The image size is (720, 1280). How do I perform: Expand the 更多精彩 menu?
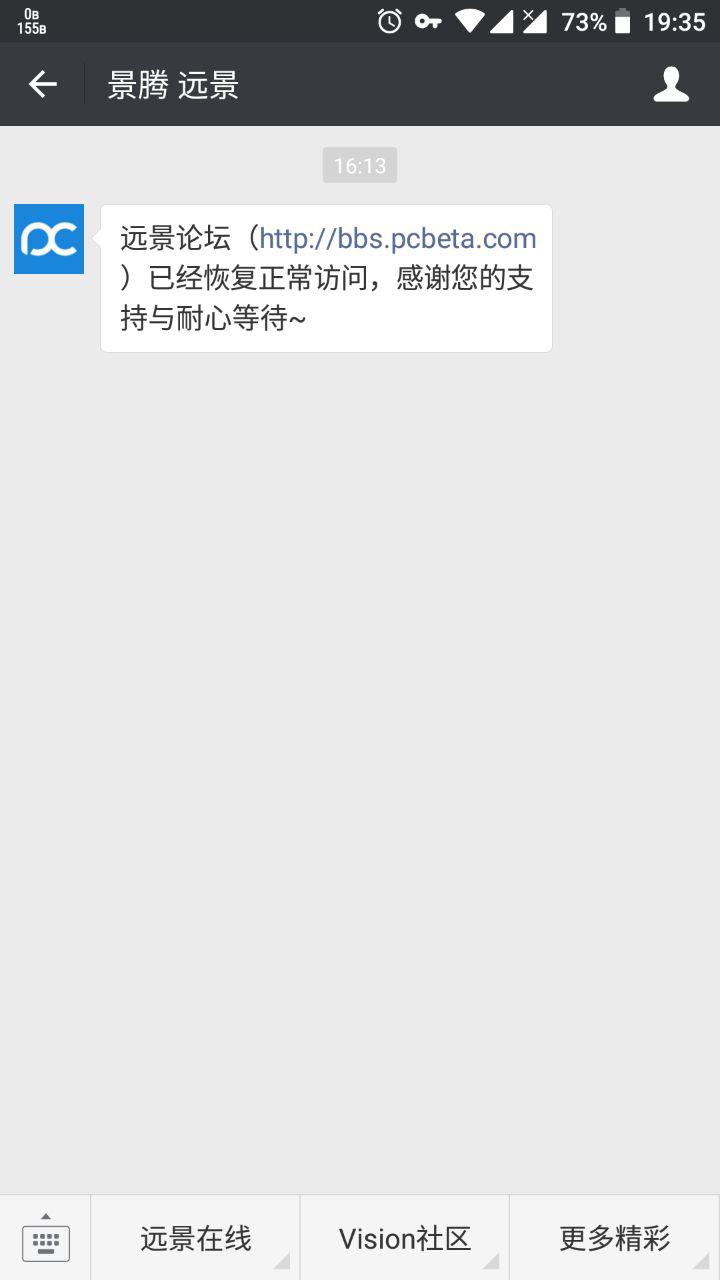point(614,1238)
